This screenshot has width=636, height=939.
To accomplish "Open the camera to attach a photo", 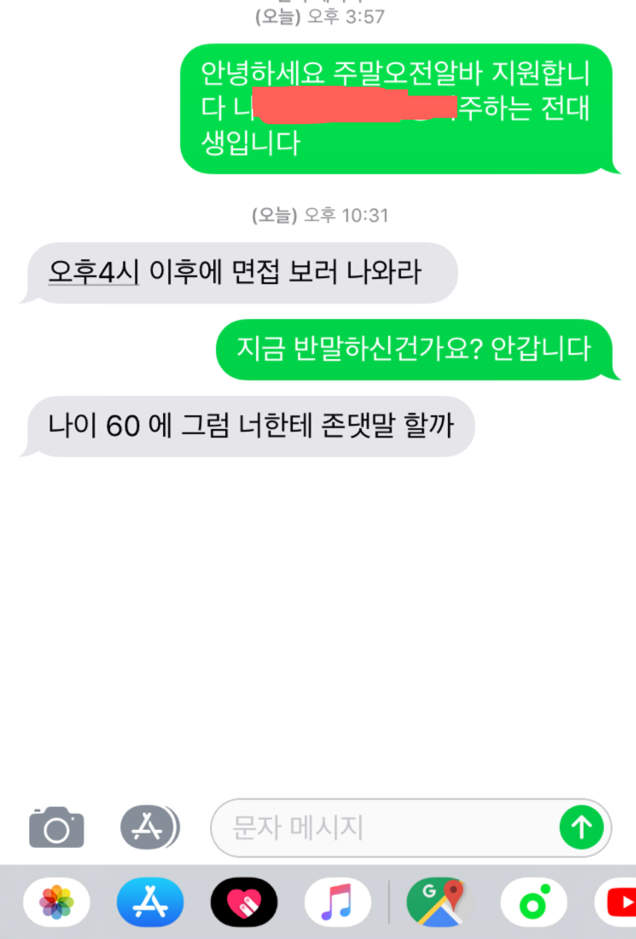I will pos(56,827).
